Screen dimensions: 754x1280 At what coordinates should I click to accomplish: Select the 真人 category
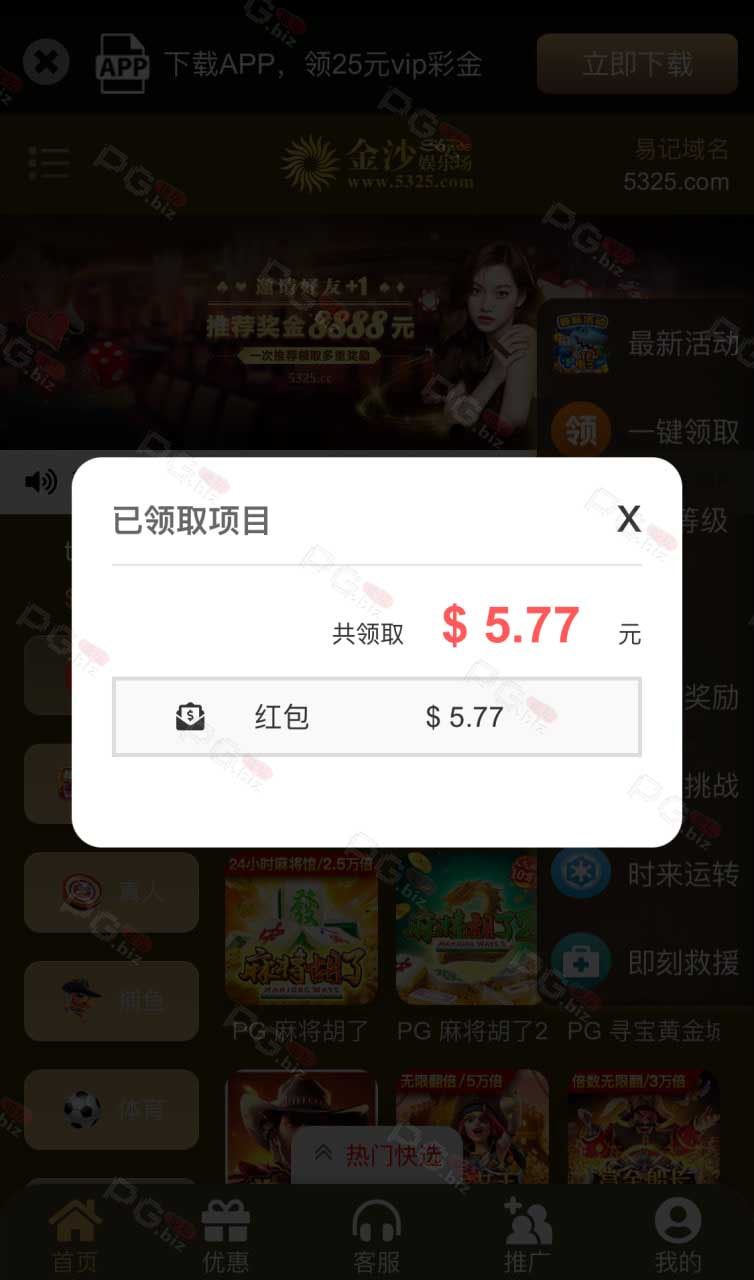point(111,892)
